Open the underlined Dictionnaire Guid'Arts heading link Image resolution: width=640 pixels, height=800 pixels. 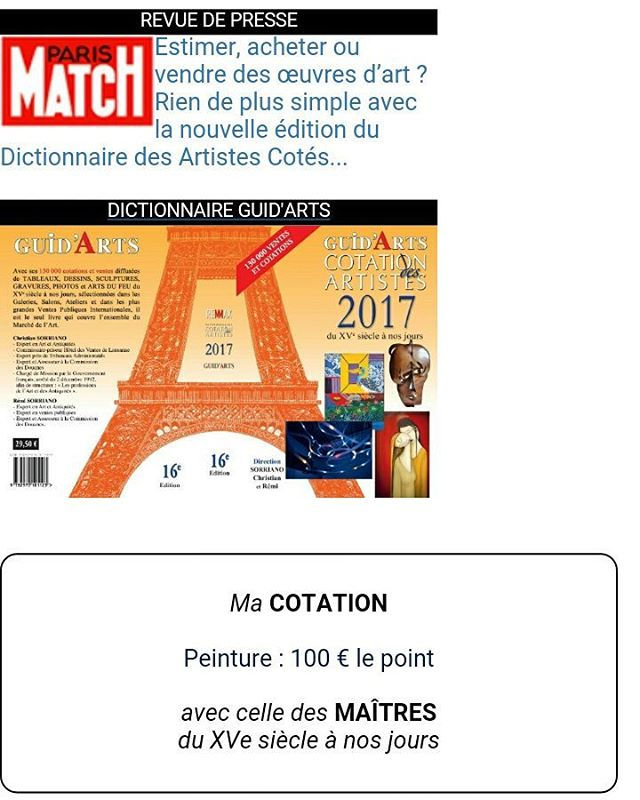[x=218, y=211]
